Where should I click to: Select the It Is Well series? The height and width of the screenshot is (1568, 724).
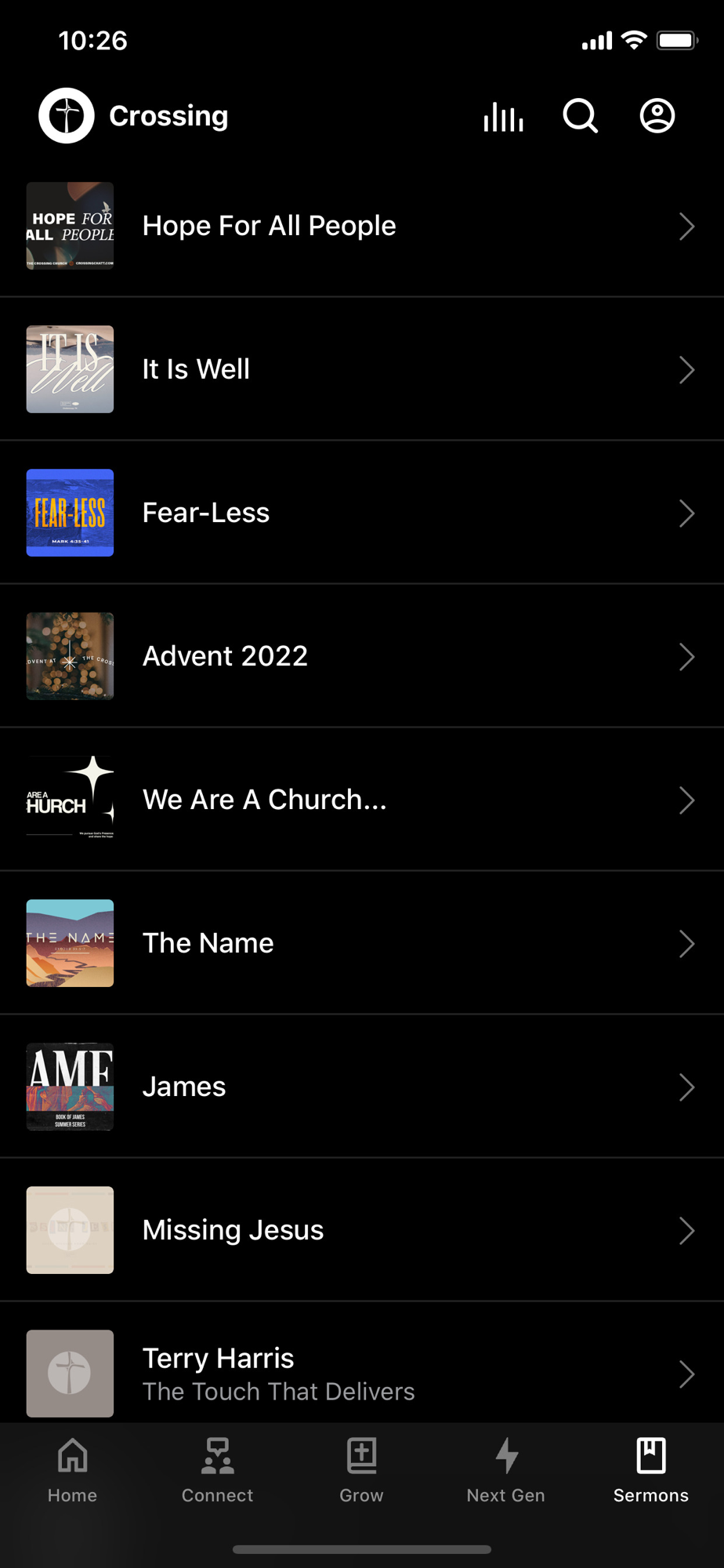pyautogui.click(x=360, y=369)
